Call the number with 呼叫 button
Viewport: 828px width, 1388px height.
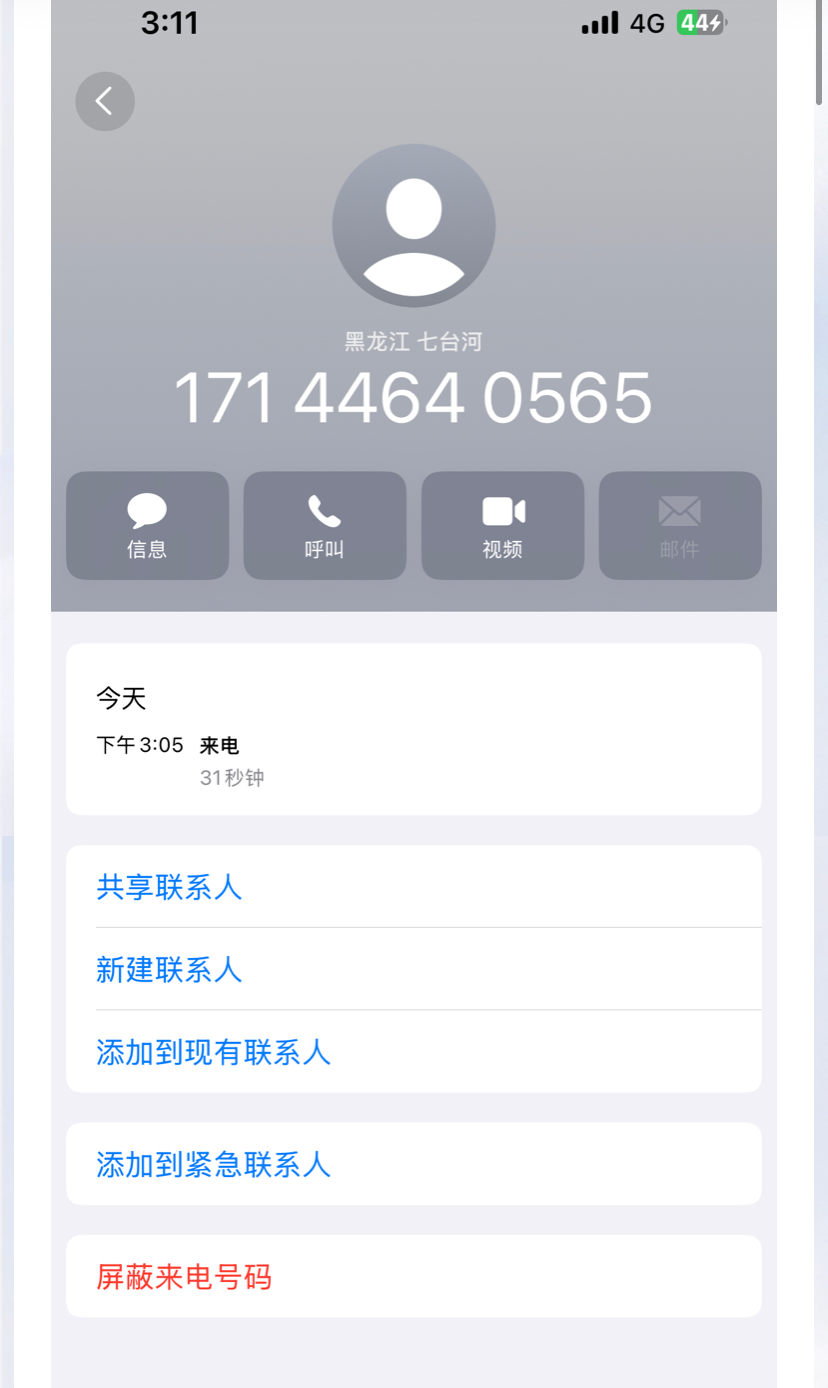[x=324, y=526]
